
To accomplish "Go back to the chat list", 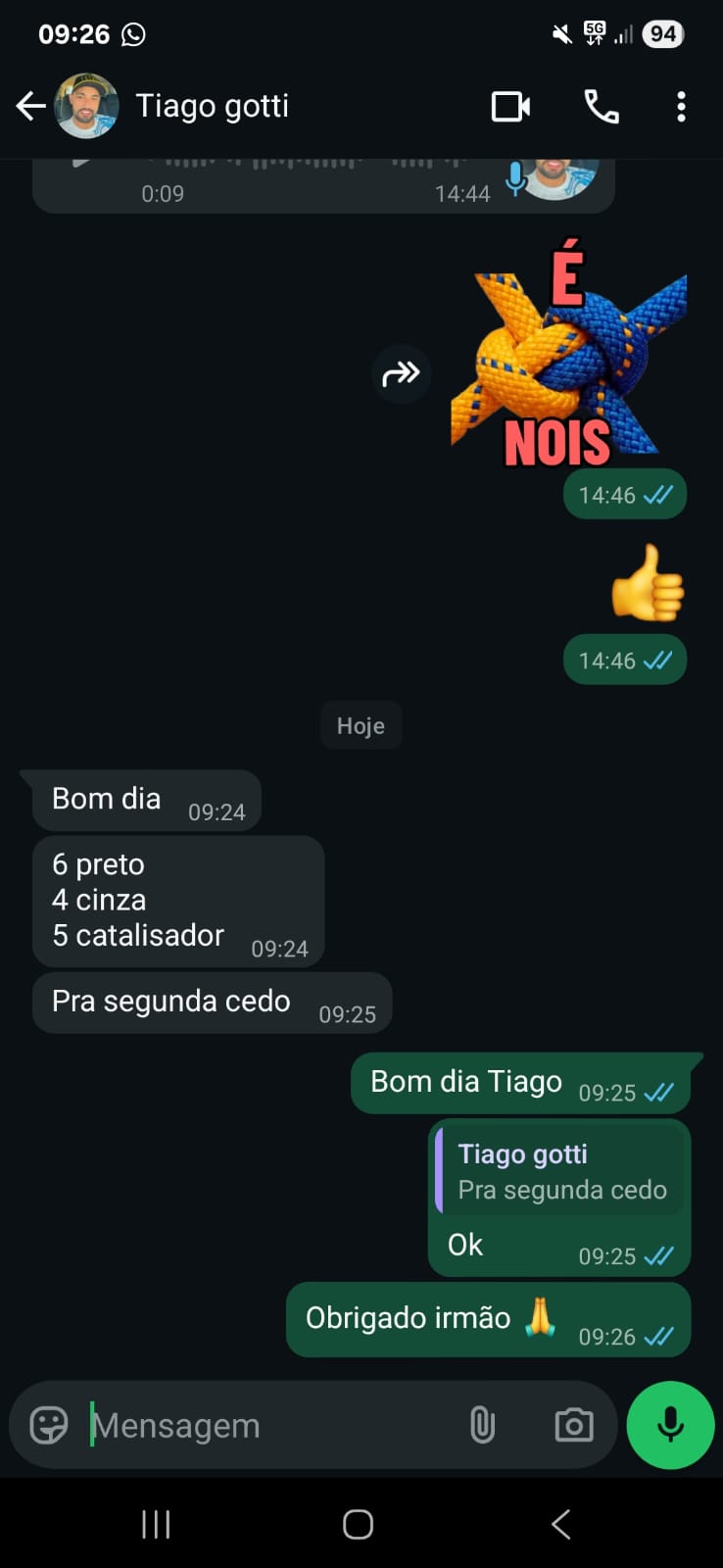I will 31,106.
